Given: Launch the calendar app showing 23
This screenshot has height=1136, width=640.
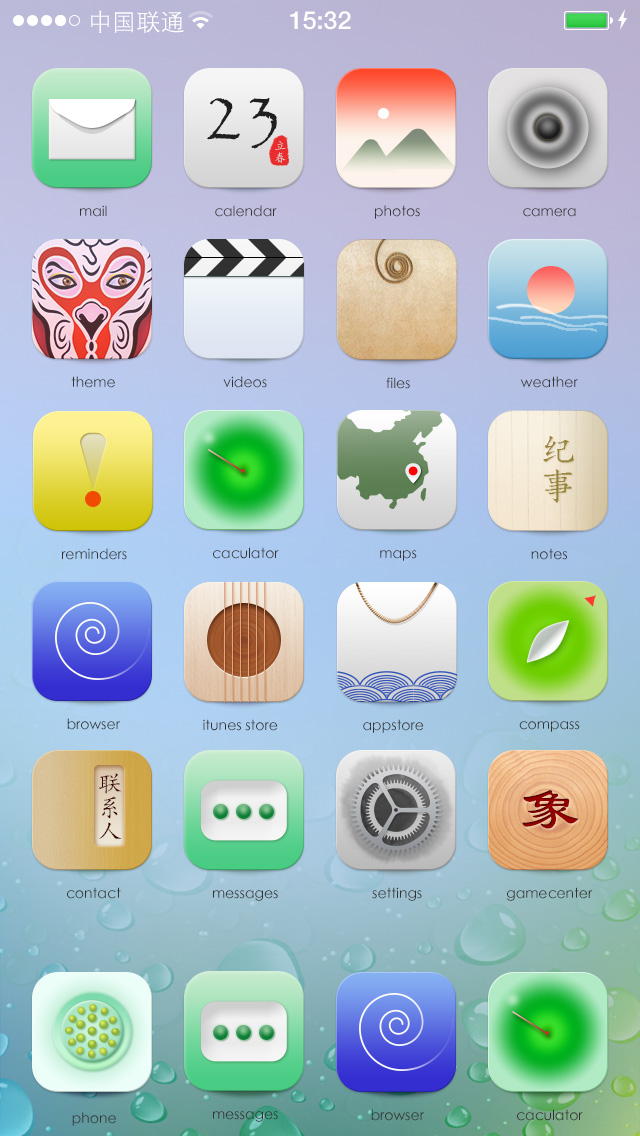Looking at the screenshot, I should point(244,128).
